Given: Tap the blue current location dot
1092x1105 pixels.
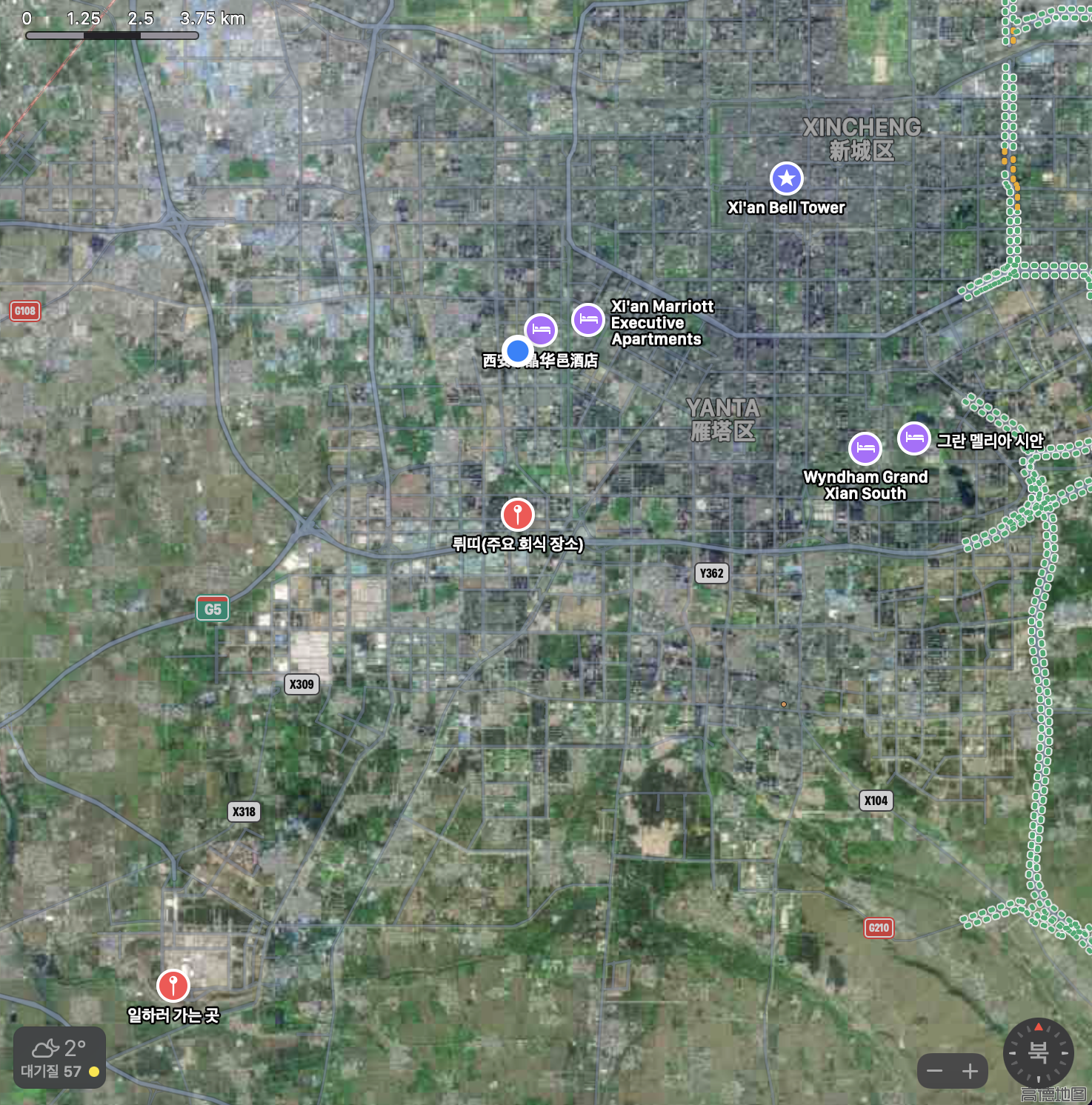Looking at the screenshot, I should [517, 350].
